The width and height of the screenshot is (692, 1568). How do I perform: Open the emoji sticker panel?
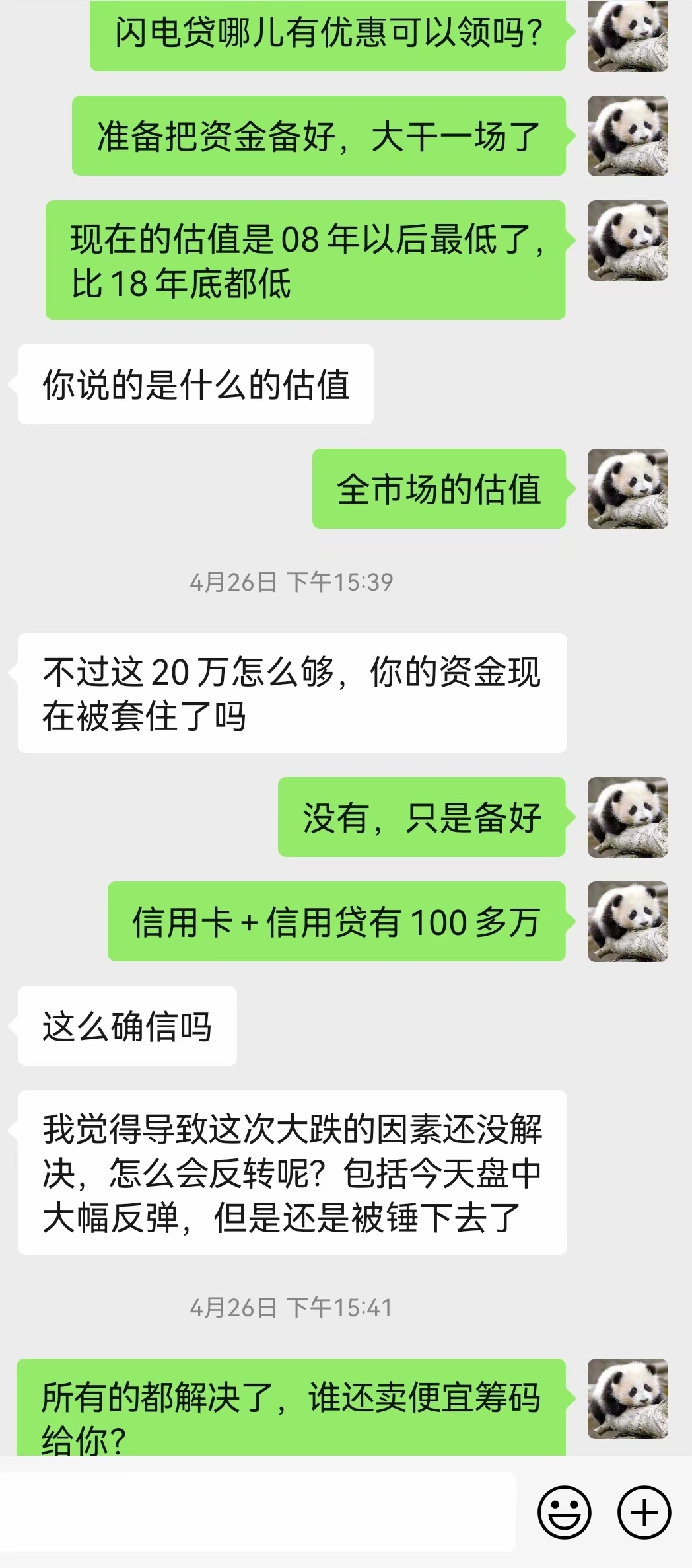pos(563,1512)
